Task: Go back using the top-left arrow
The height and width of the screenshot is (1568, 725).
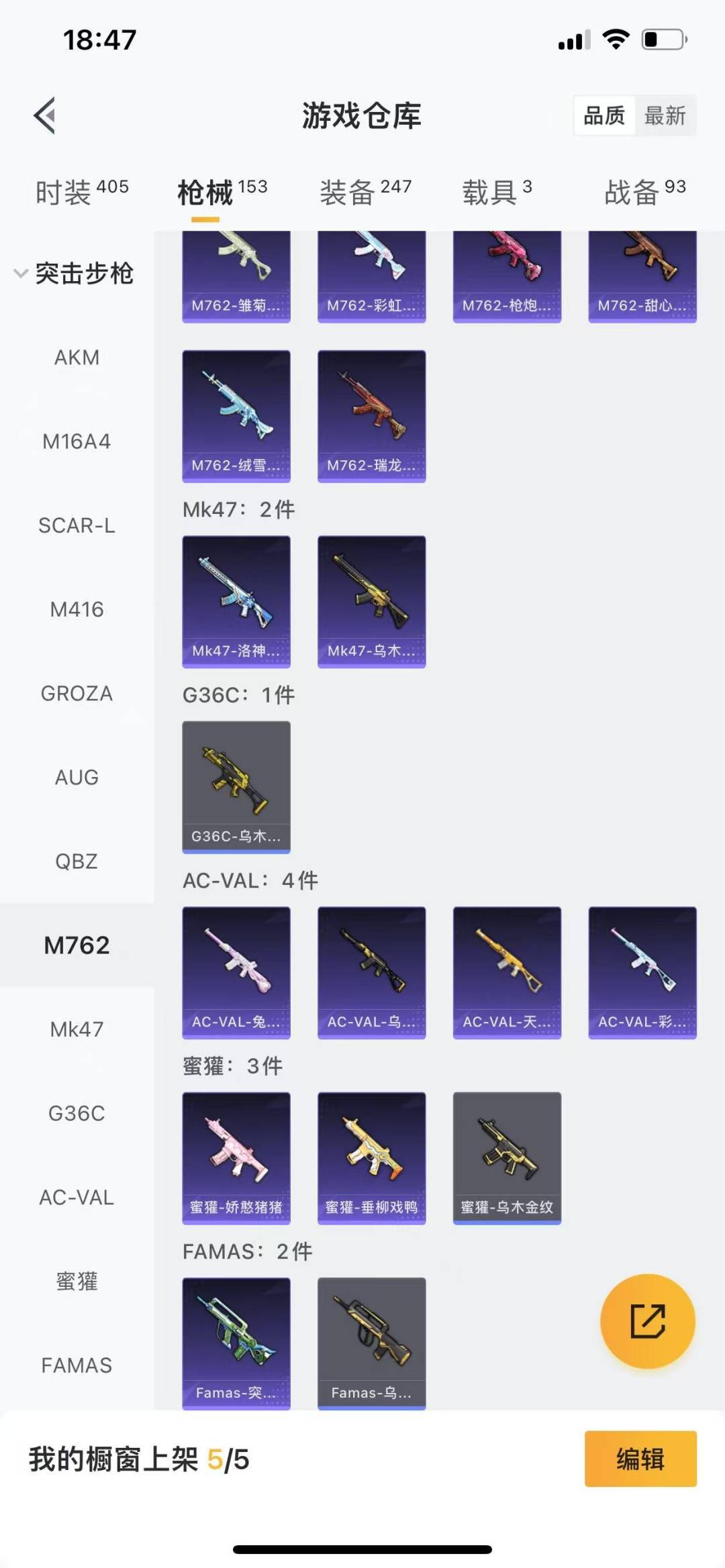Action: point(44,116)
